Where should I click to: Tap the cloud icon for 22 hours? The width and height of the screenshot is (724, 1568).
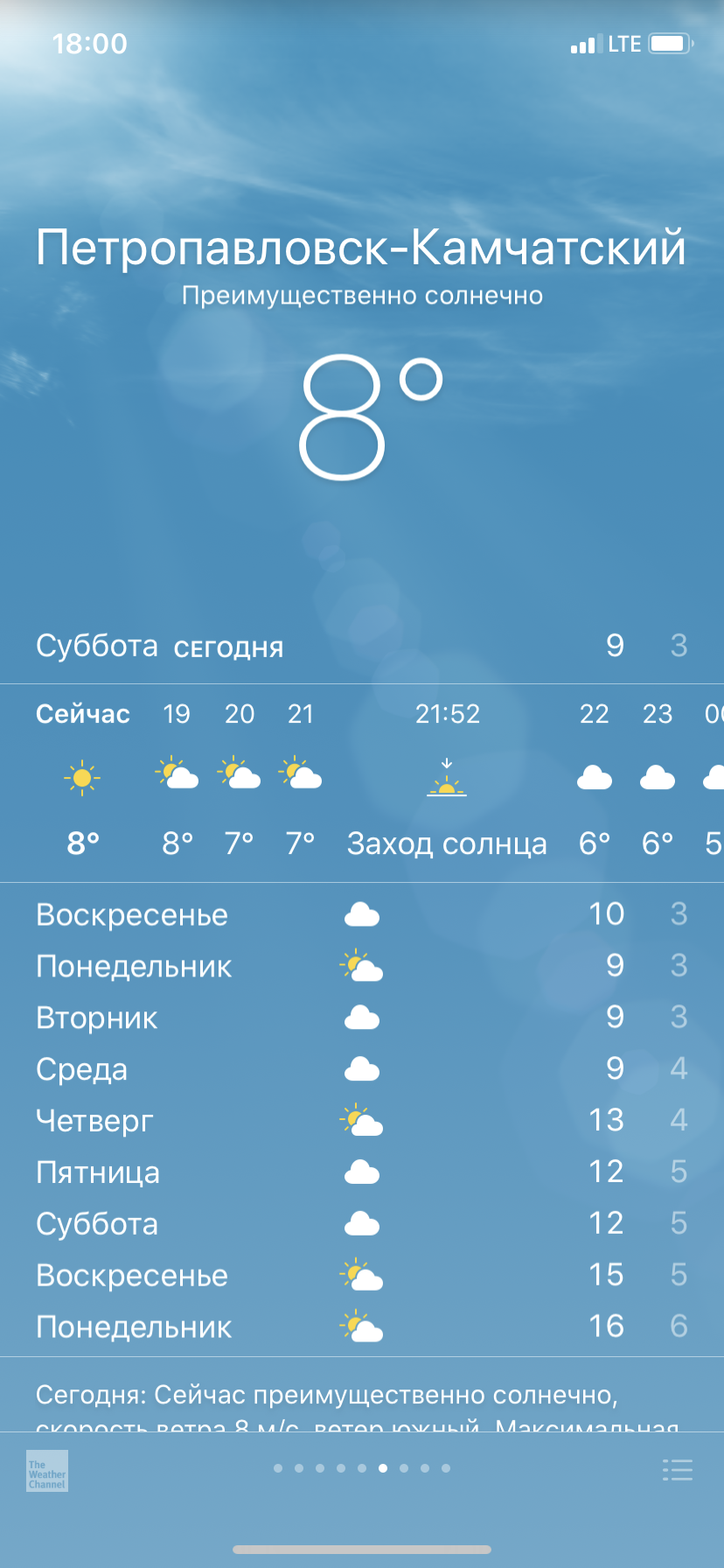595,776
